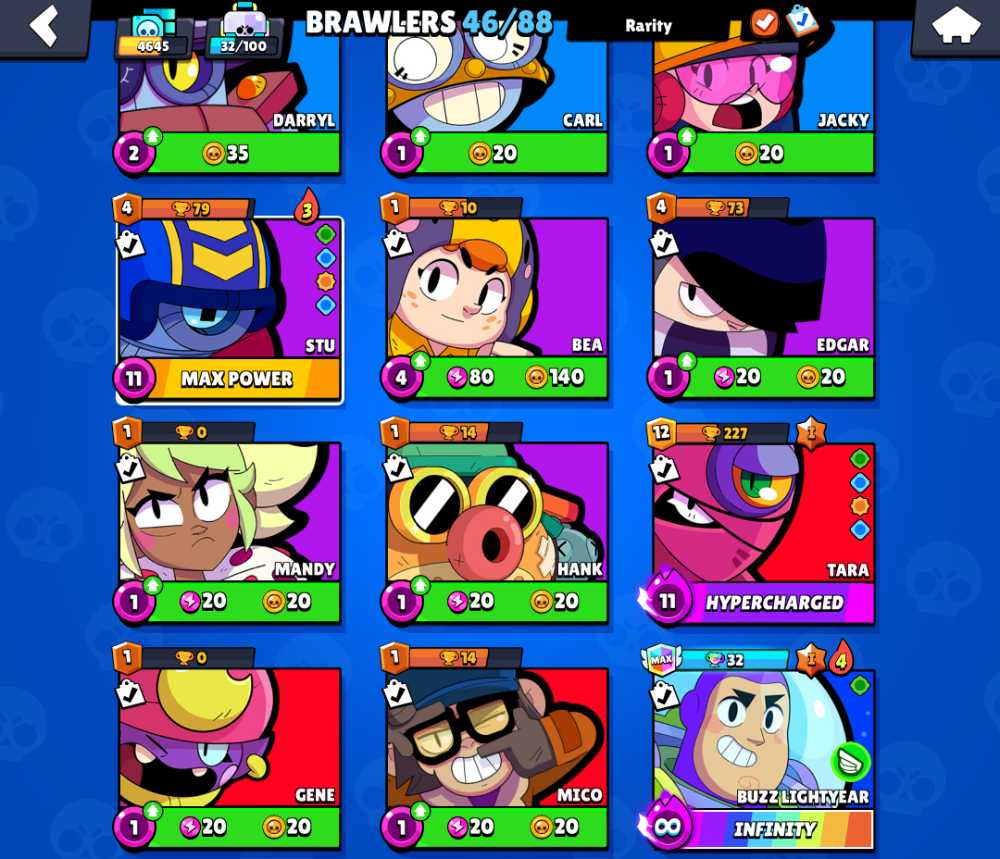This screenshot has width=1000, height=859.
Task: Select the Stu max power card
Action: 229,300
